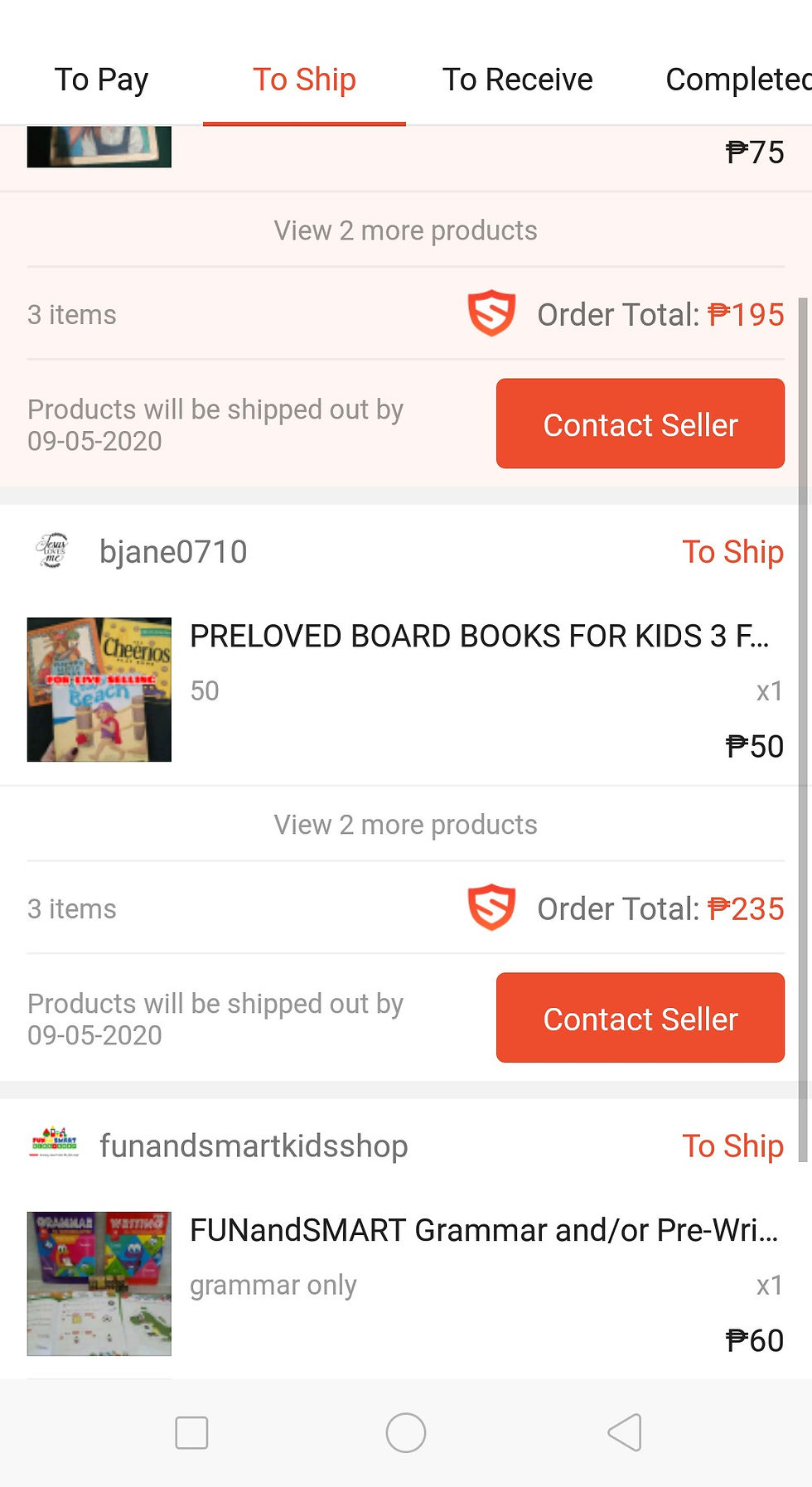
Task: Select the To Ship tab
Action: 304,80
